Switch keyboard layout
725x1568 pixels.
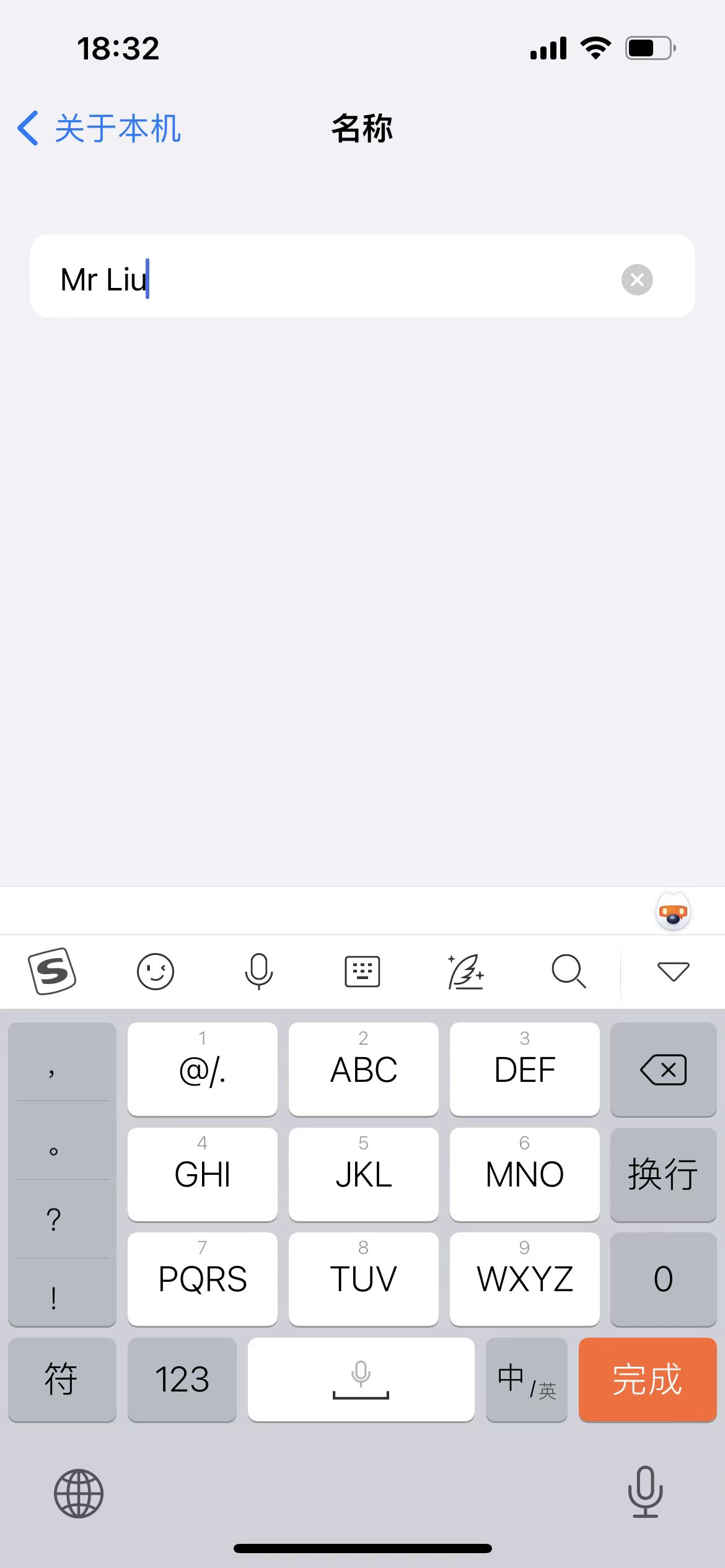click(x=362, y=971)
